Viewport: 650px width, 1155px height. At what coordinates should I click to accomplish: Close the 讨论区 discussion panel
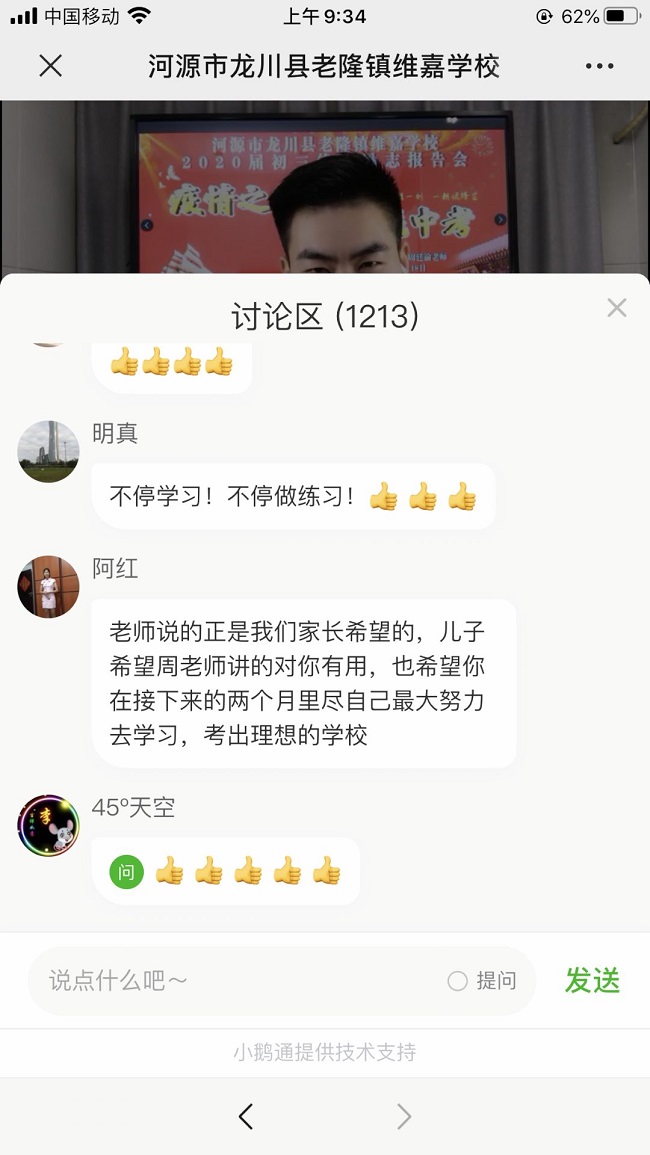click(617, 308)
